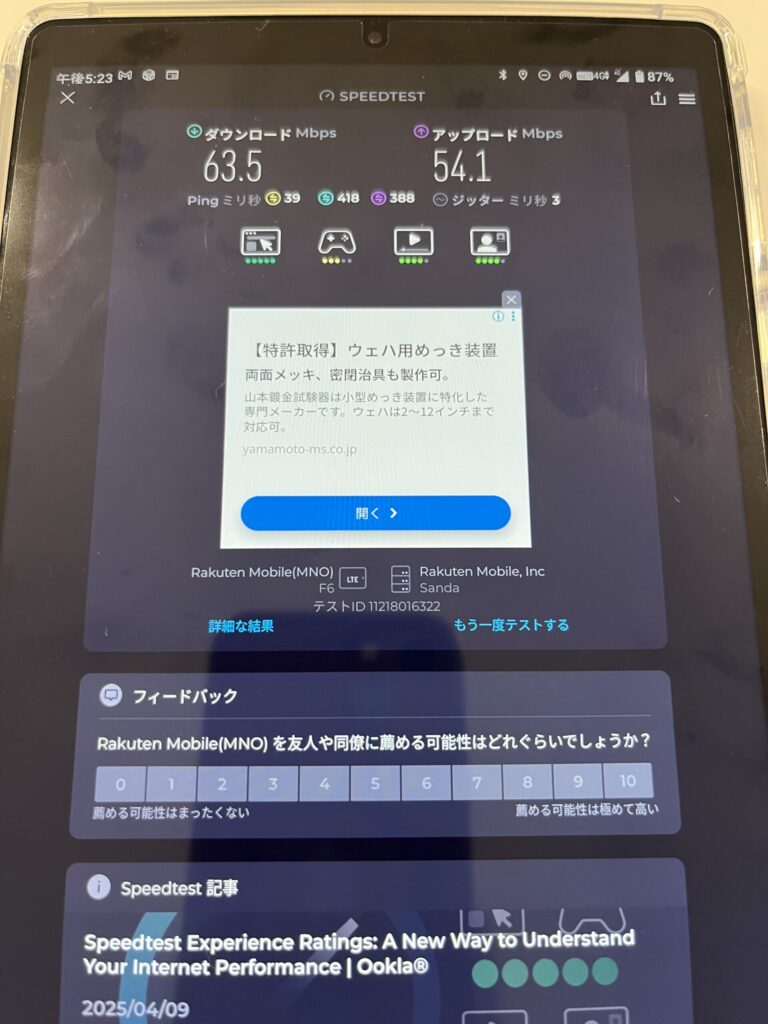768x1024 pixels.
Task: Open the hamburger menu
Action: click(x=687, y=98)
